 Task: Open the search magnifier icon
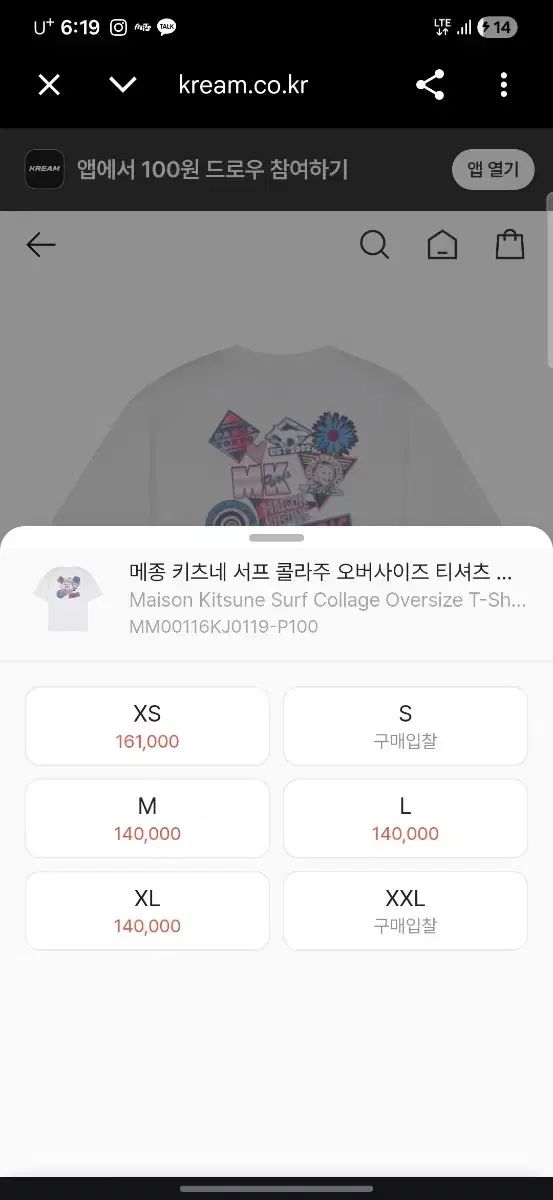click(x=374, y=244)
